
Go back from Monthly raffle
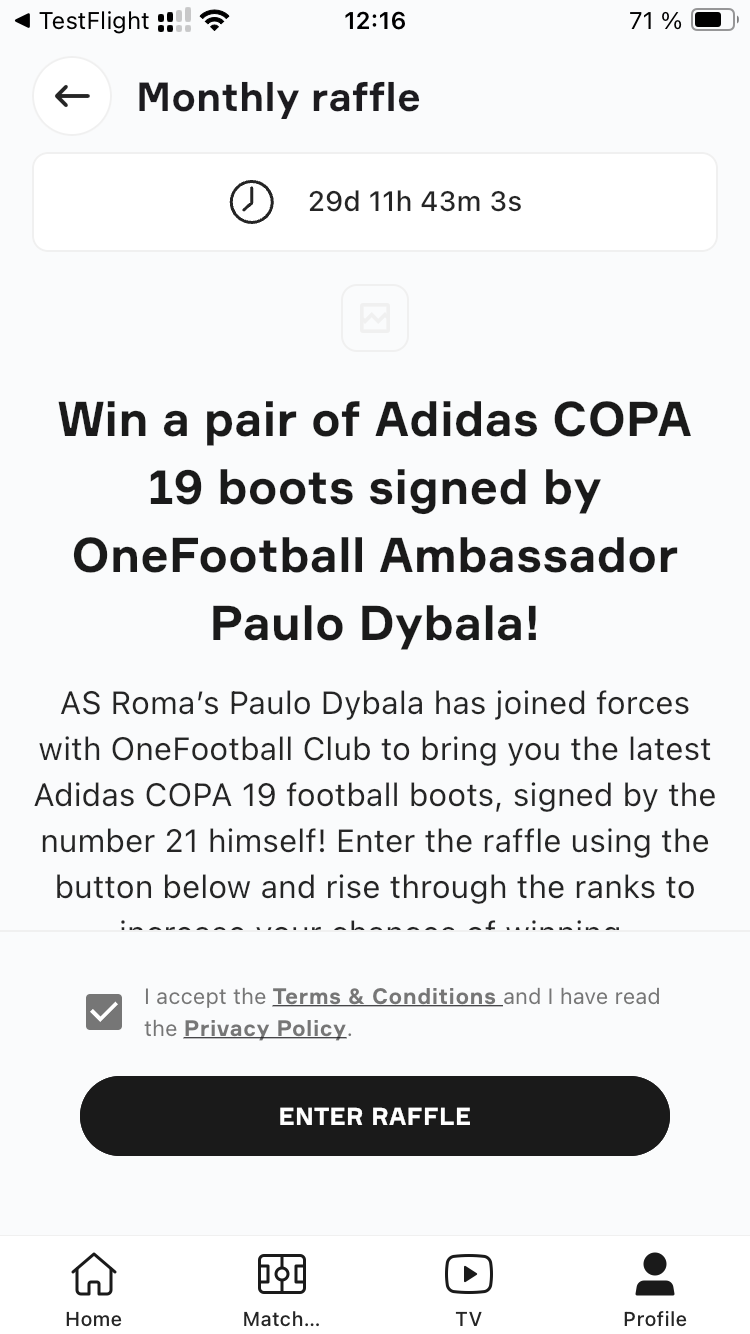(72, 96)
